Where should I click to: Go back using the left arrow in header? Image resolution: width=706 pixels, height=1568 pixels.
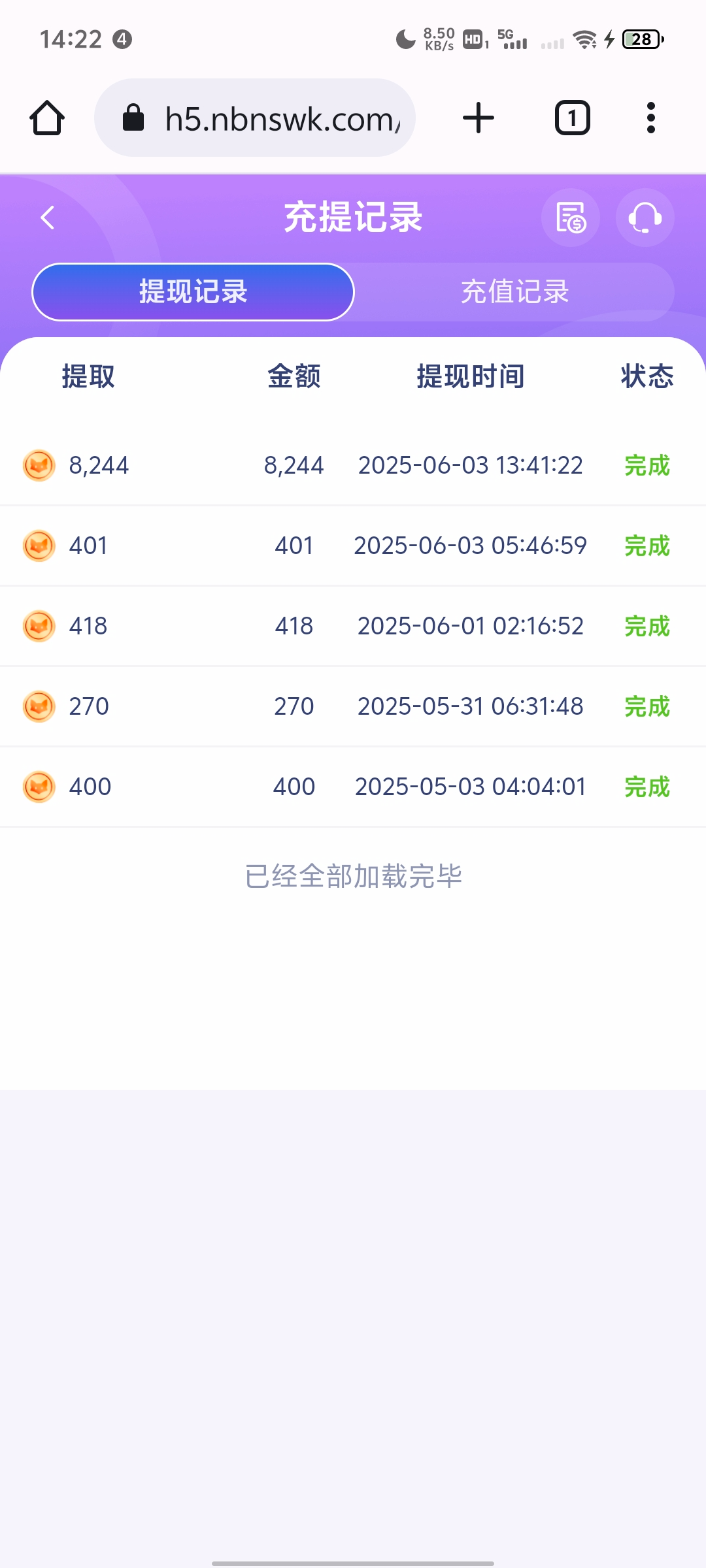pyautogui.click(x=46, y=218)
